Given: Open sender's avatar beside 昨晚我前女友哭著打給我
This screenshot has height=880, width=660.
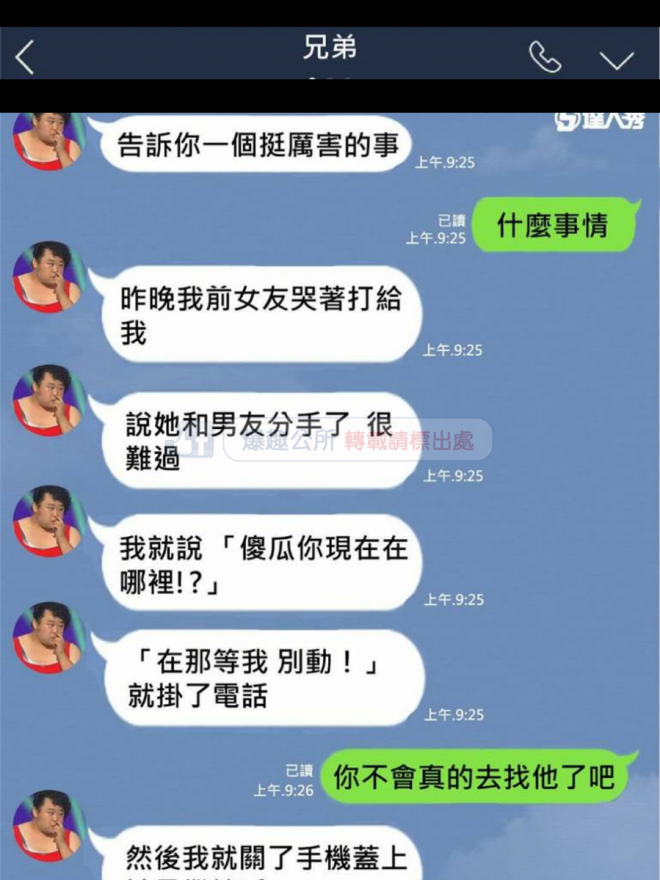Looking at the screenshot, I should point(46,276).
